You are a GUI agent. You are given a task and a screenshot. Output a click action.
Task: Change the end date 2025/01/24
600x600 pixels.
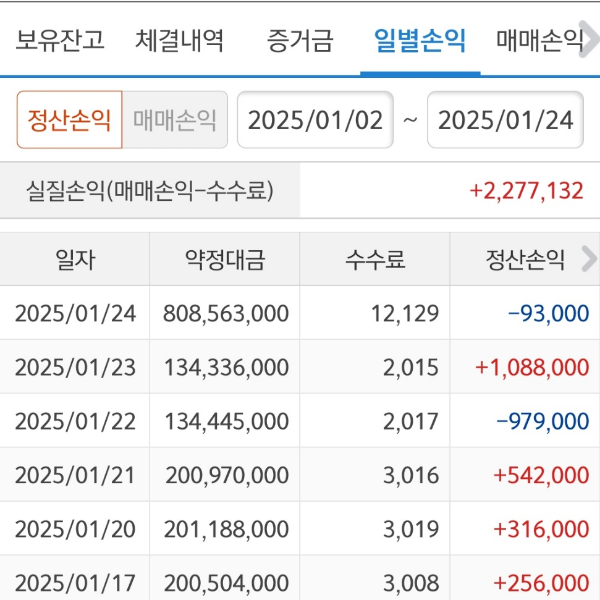506,120
